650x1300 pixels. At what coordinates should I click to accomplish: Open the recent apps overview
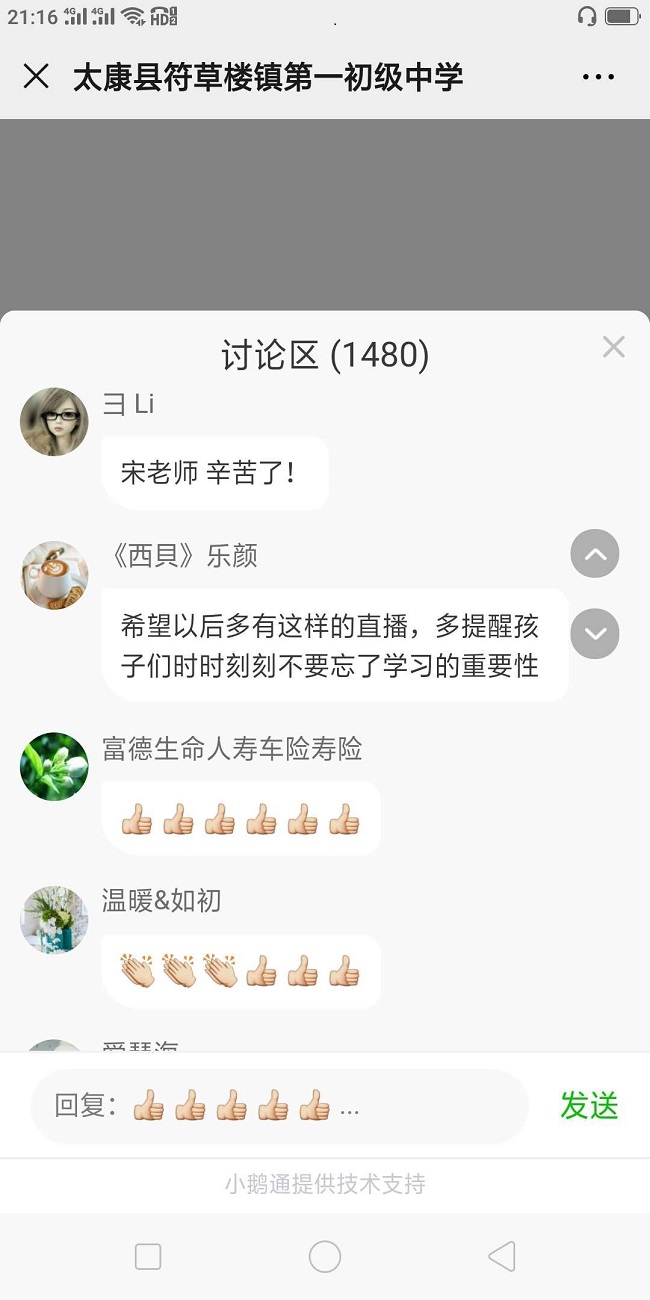148,1256
